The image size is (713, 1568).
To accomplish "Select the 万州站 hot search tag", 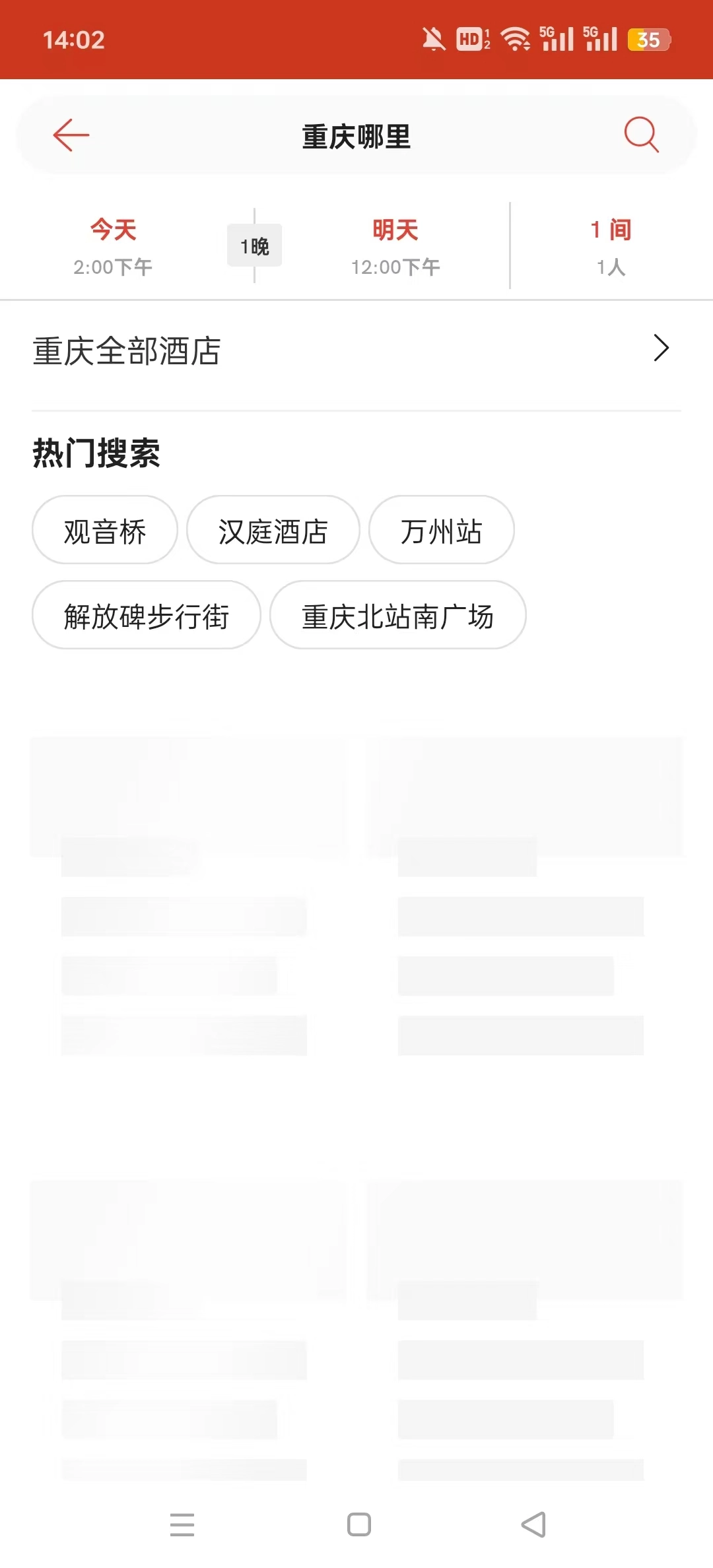I will [x=441, y=530].
